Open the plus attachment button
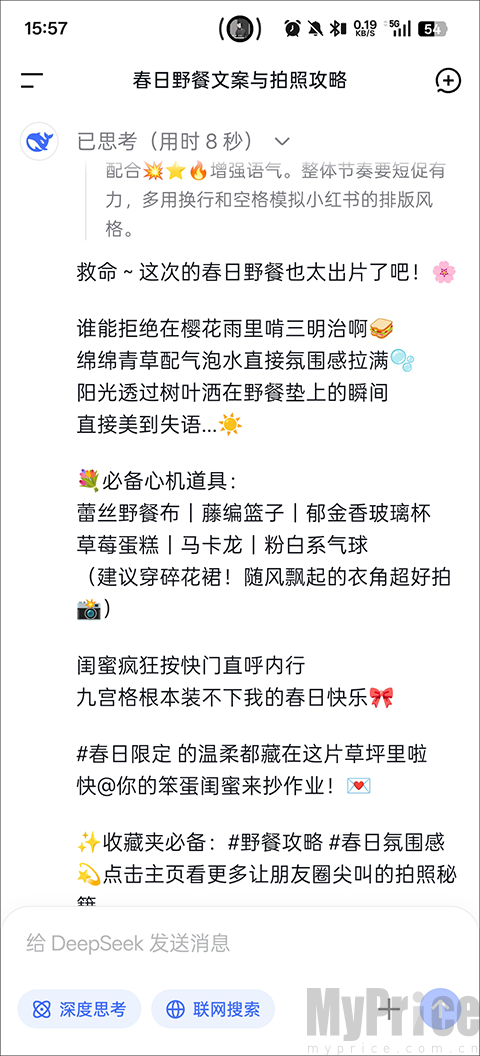The height and width of the screenshot is (1056, 480). pos(388,1008)
